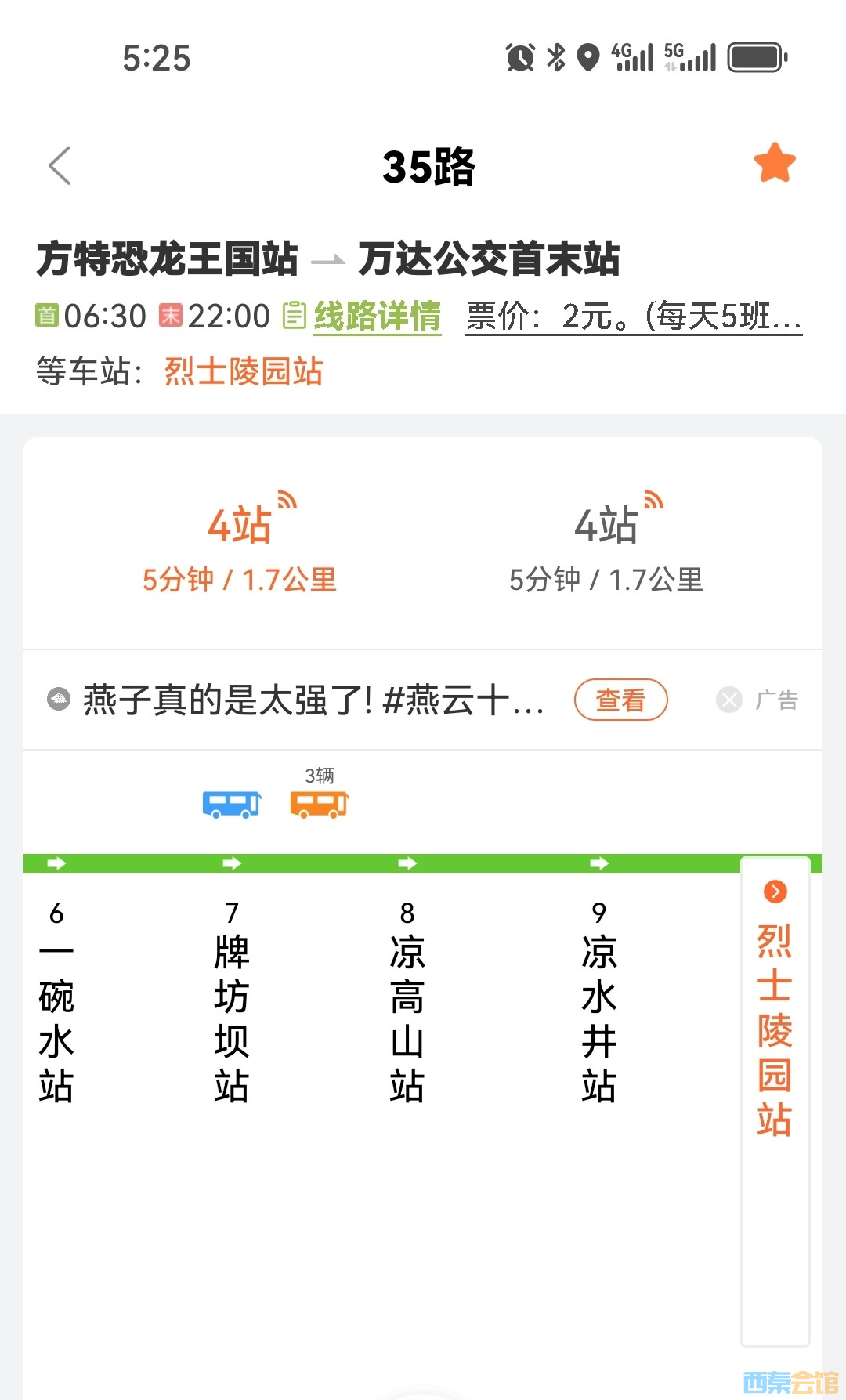Tap the orange bus icon labeled 3辆
The width and height of the screenshot is (846, 1400).
[319, 804]
